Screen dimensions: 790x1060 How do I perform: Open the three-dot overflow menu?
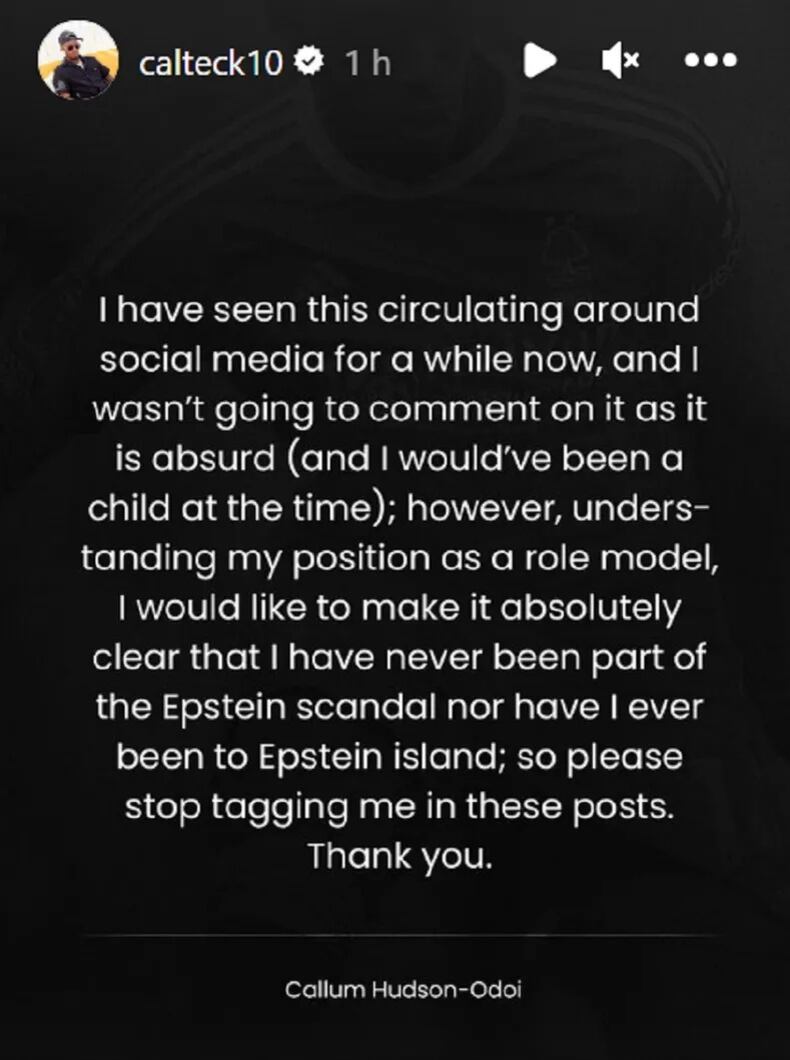(x=710, y=61)
